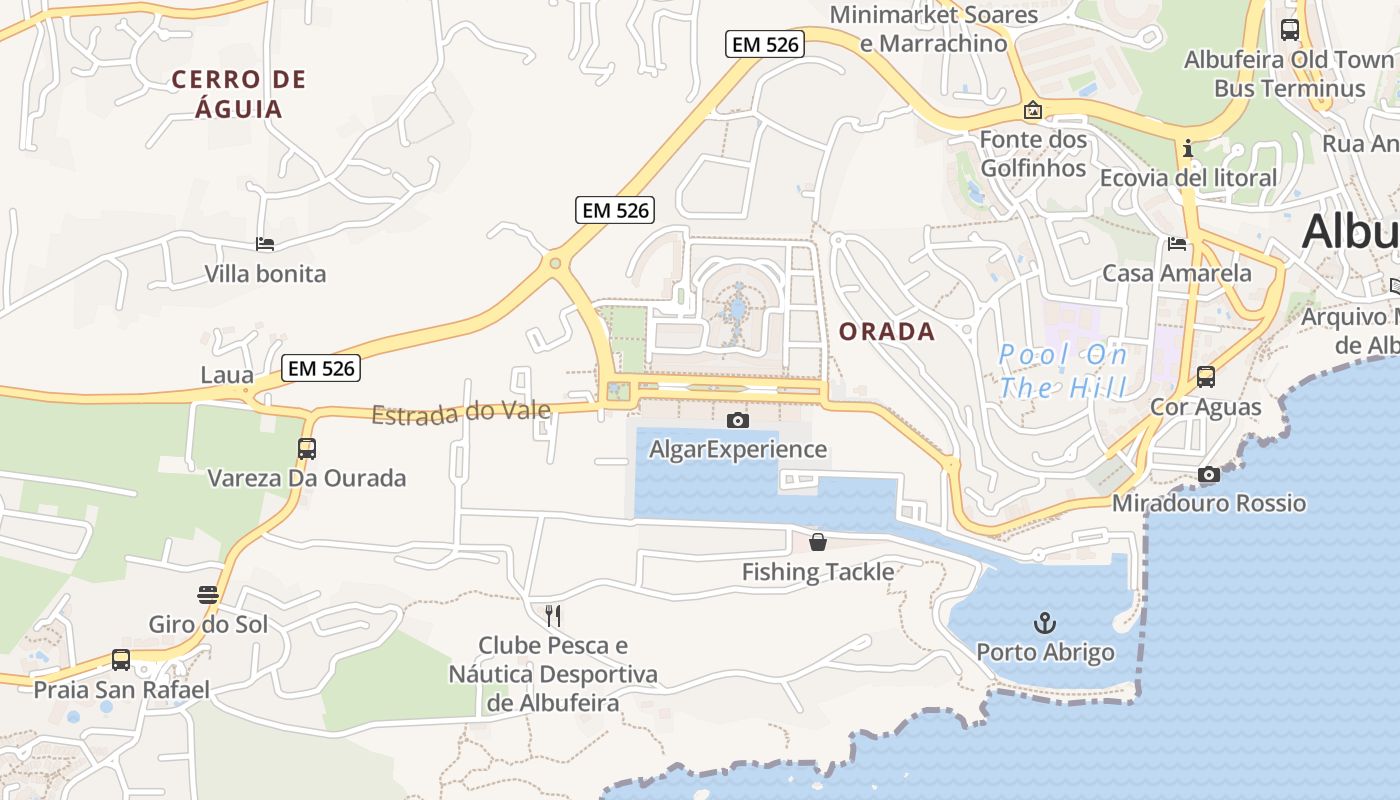Tap the Fonte dos Golfinhos attraction marker
The height and width of the screenshot is (800, 1400).
point(1033,110)
